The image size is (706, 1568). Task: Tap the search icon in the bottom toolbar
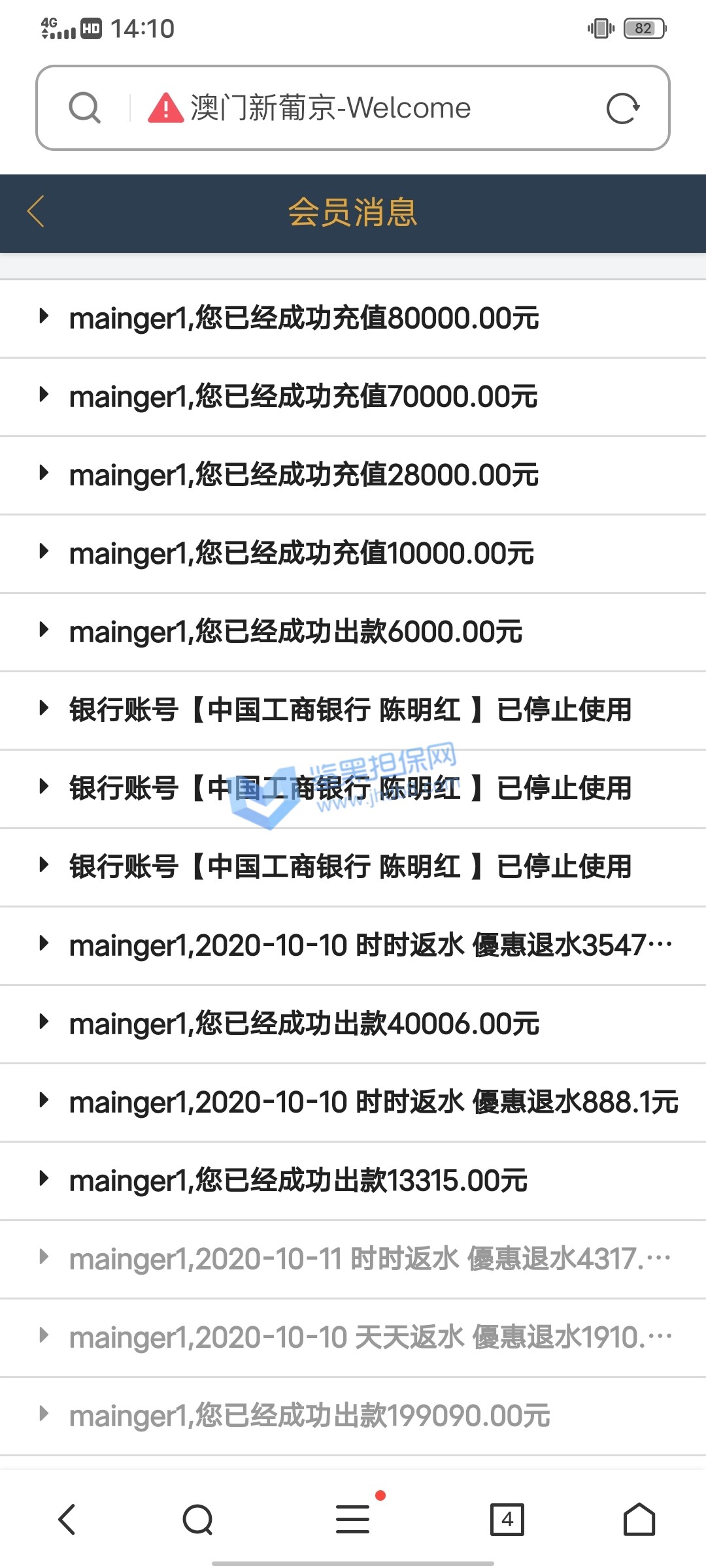pyautogui.click(x=197, y=1520)
